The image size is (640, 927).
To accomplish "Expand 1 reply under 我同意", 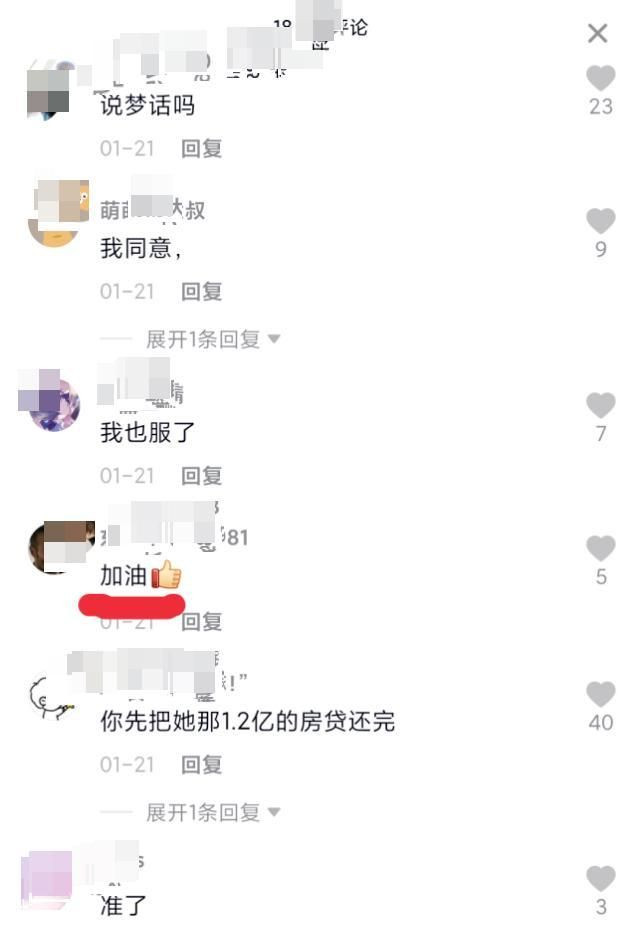I will tap(212, 339).
